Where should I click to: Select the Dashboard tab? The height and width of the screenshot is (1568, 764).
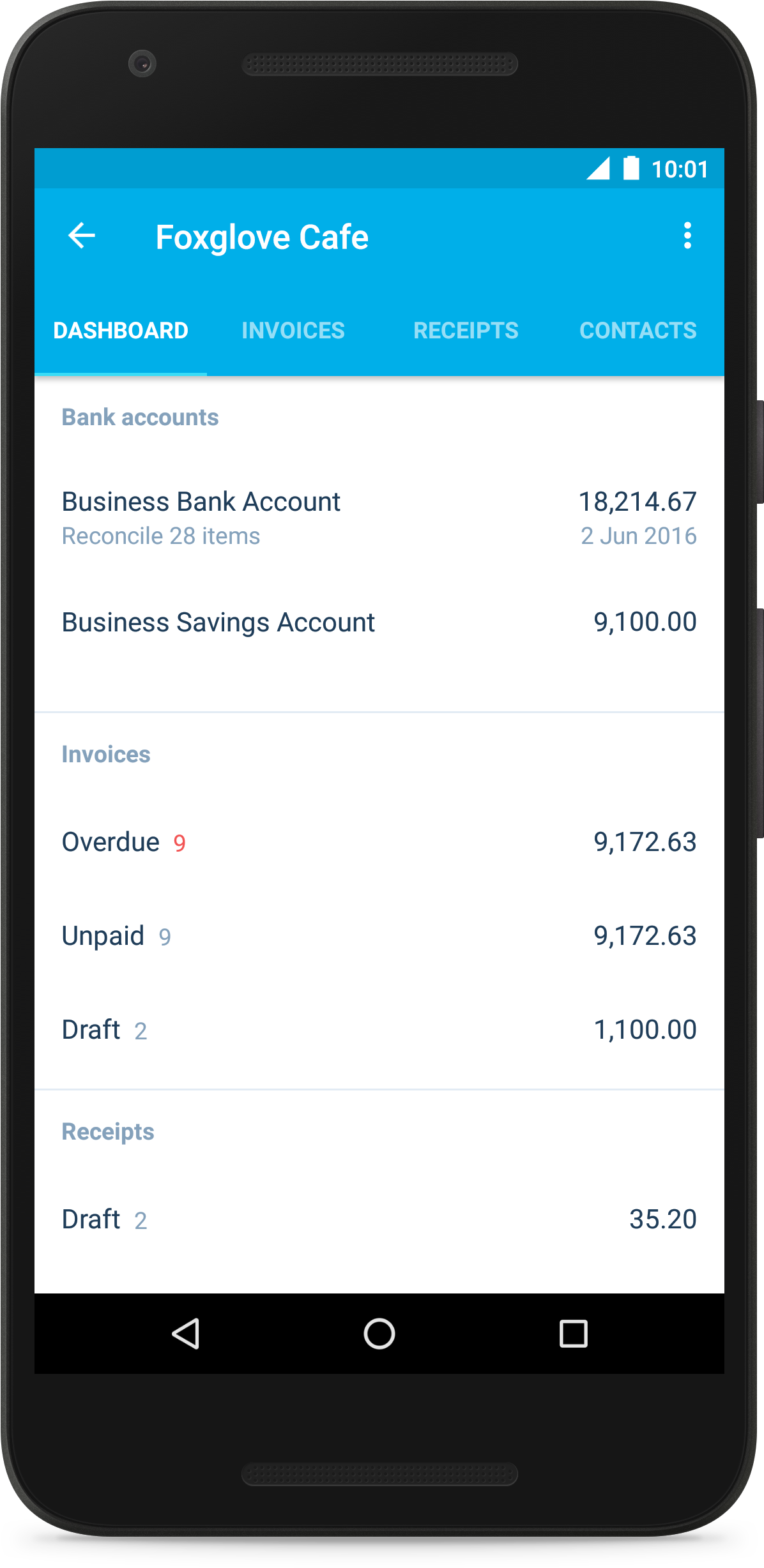[x=121, y=331]
